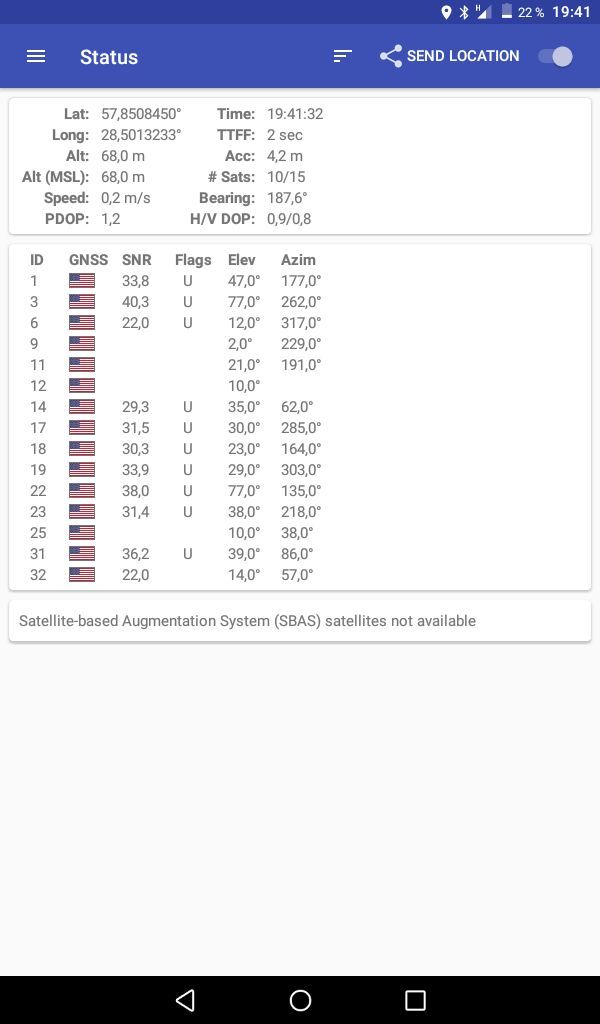Open the navigation drawer menu
This screenshot has width=600, height=1024.
coord(36,57)
